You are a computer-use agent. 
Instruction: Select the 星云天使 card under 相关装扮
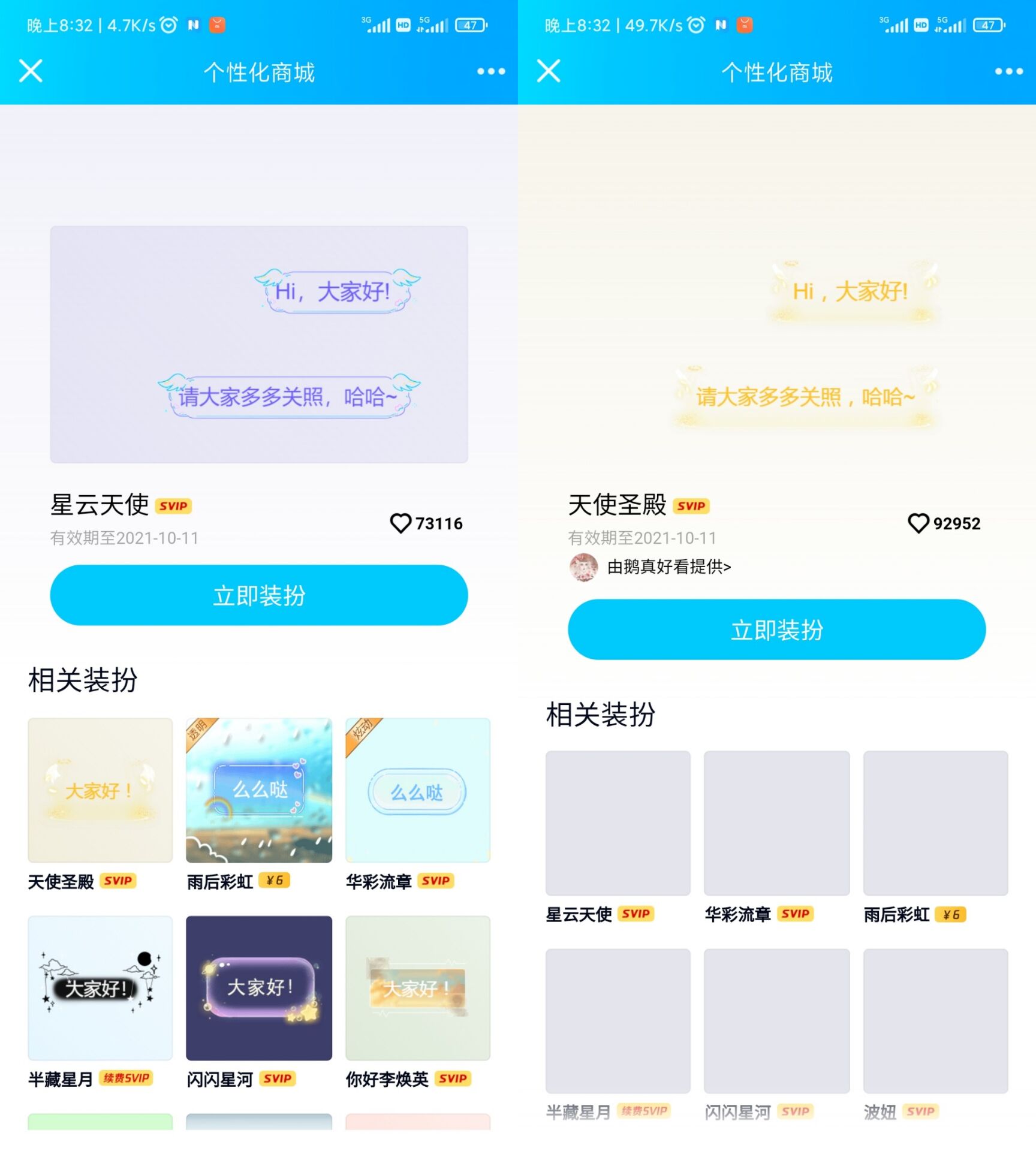[x=618, y=823]
